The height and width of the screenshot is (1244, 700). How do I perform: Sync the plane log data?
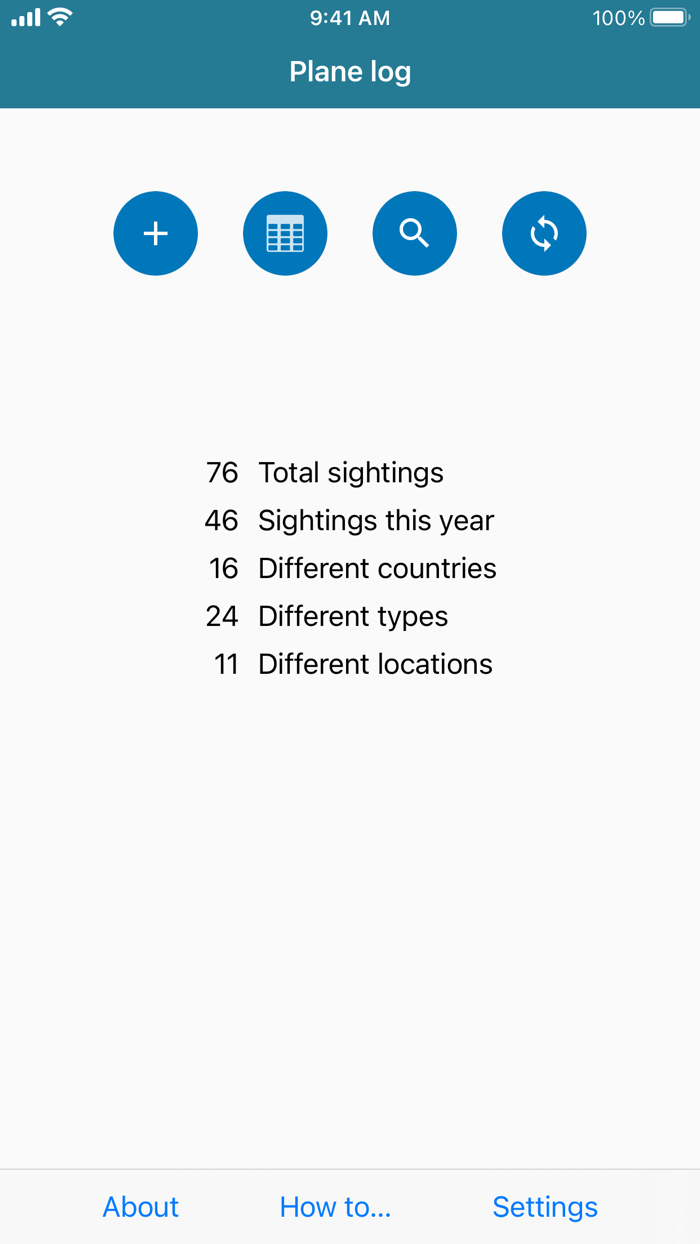(x=544, y=233)
